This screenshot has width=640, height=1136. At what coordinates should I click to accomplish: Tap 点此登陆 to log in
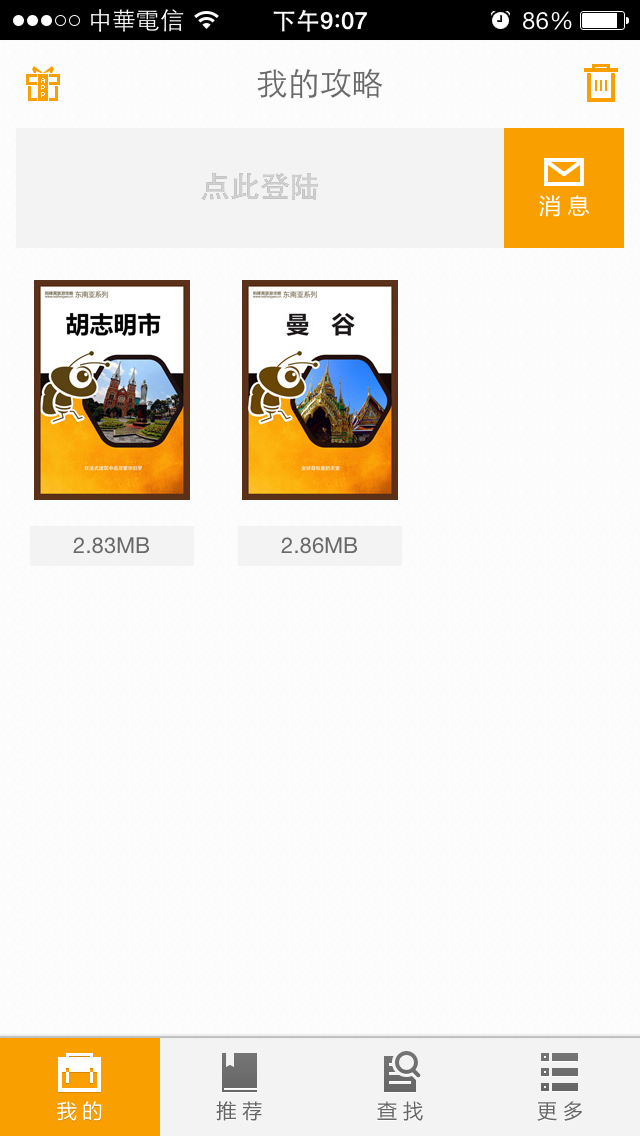pos(259,188)
